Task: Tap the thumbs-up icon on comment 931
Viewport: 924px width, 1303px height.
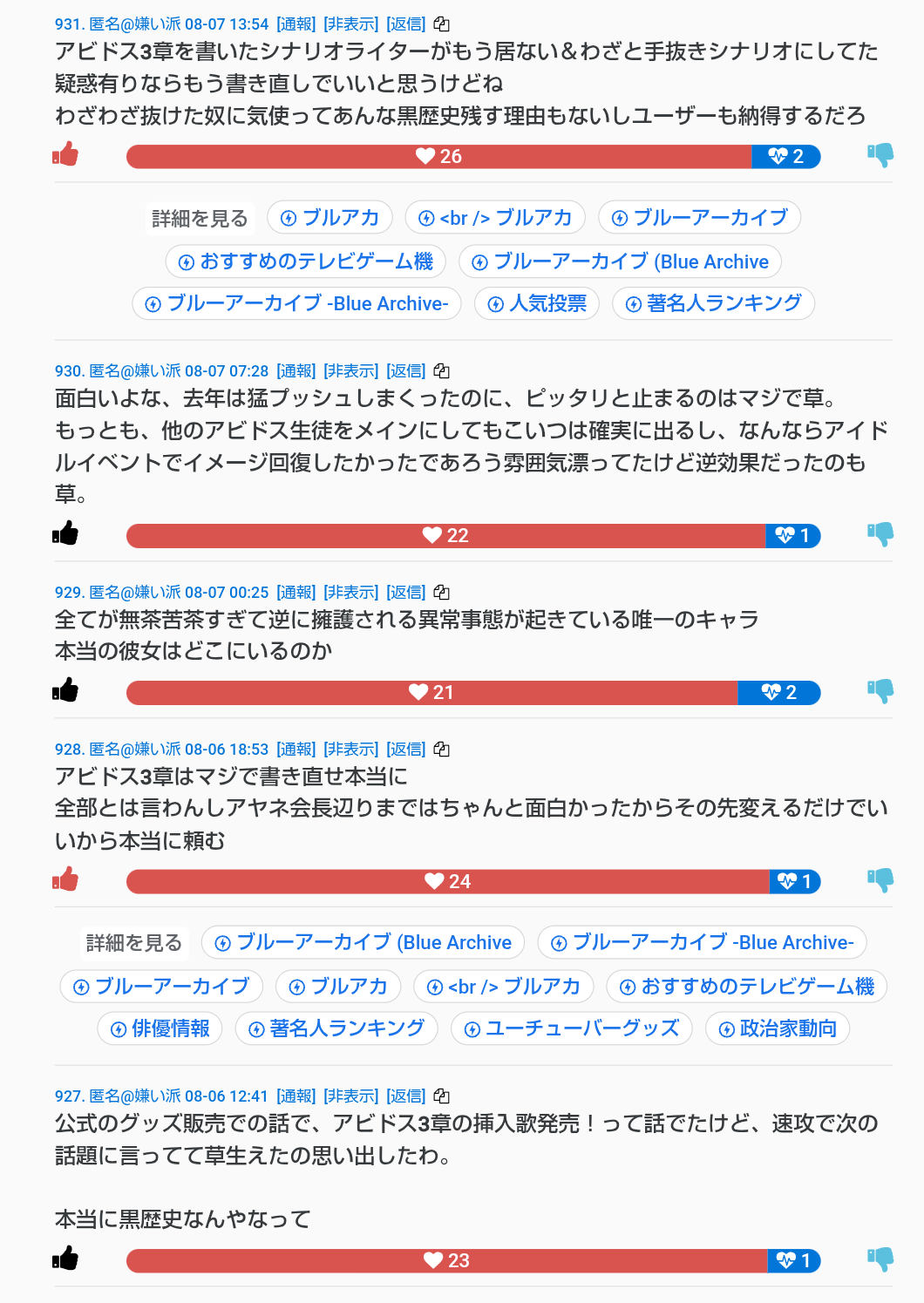Action: point(65,155)
